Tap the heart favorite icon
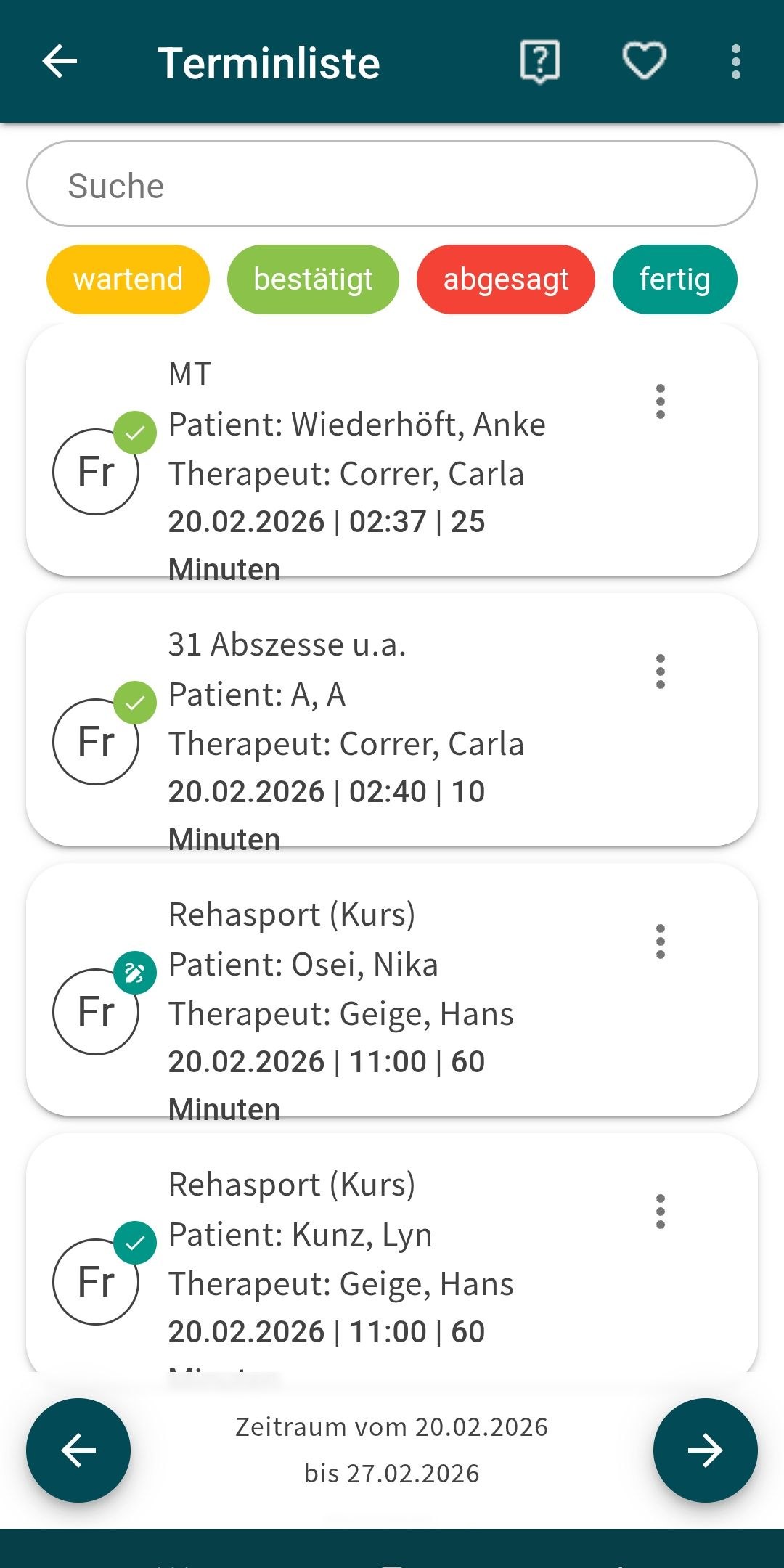 click(x=645, y=62)
